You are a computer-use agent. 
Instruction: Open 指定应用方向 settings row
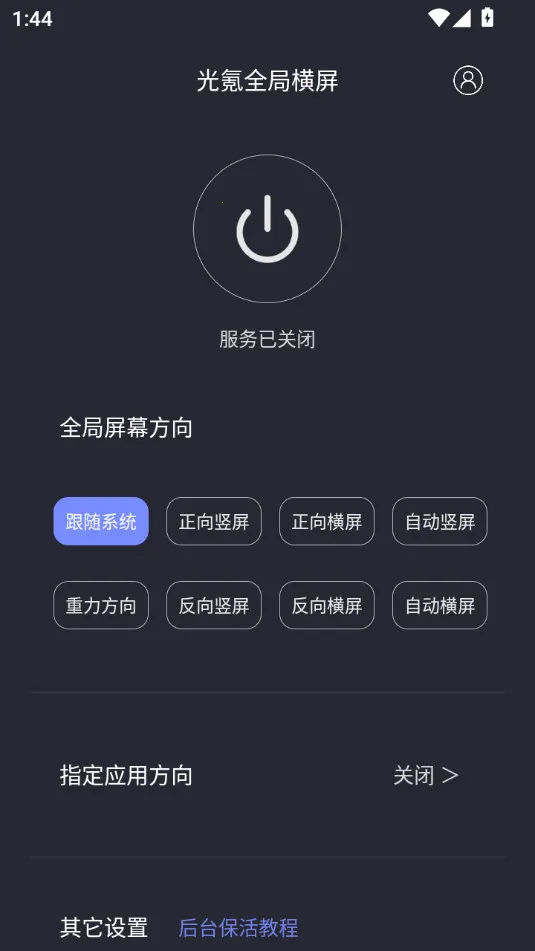268,775
